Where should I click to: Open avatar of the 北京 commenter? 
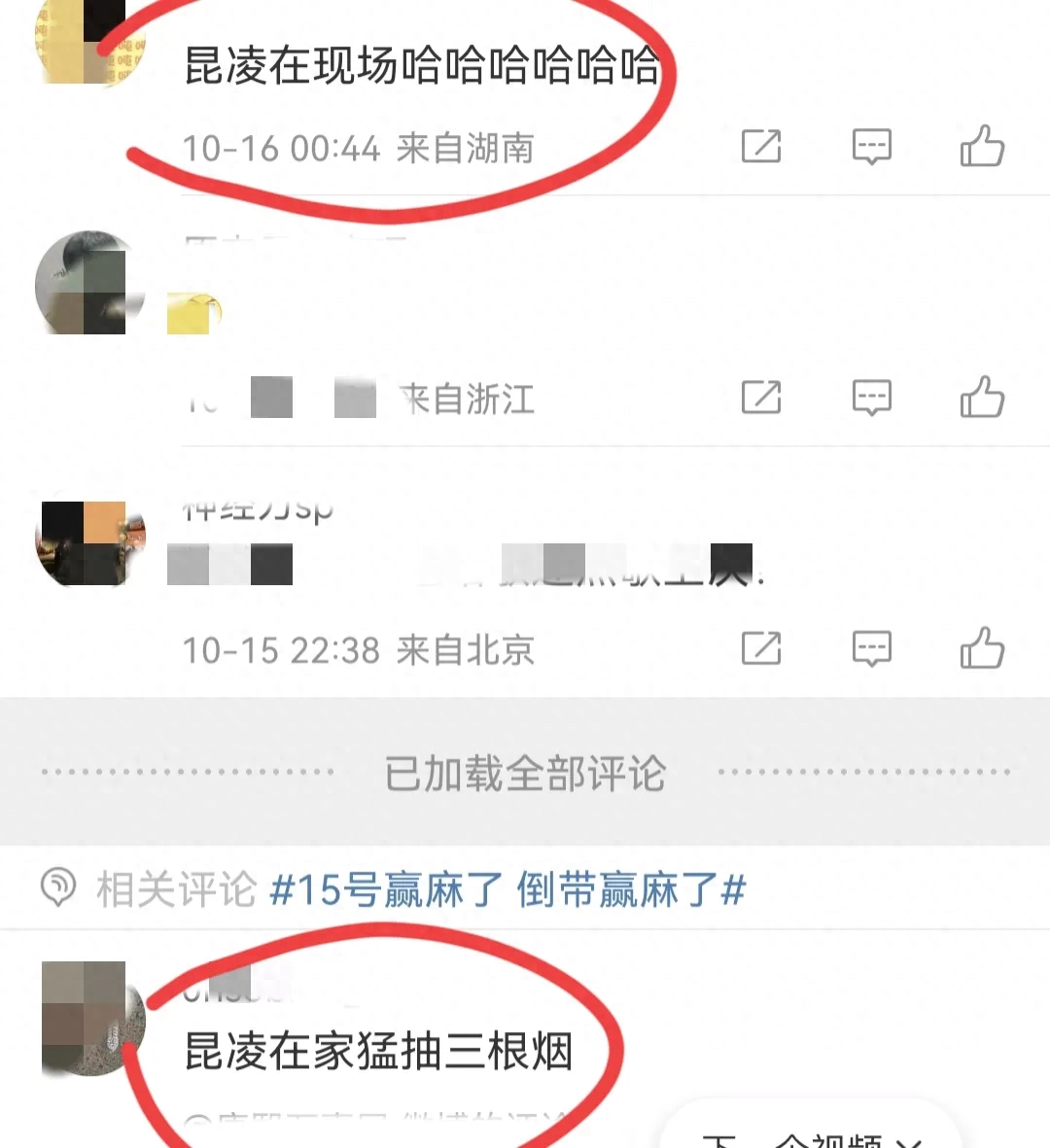89,543
